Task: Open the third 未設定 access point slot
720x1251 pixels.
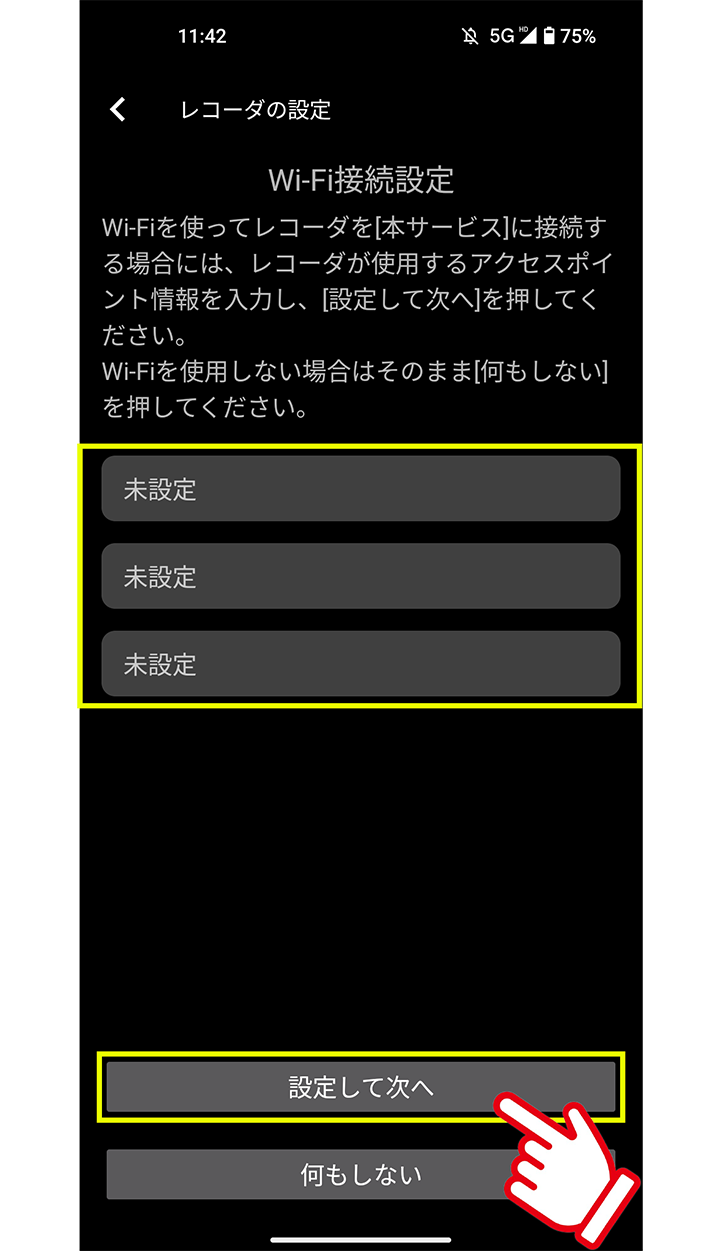Action: [x=360, y=664]
